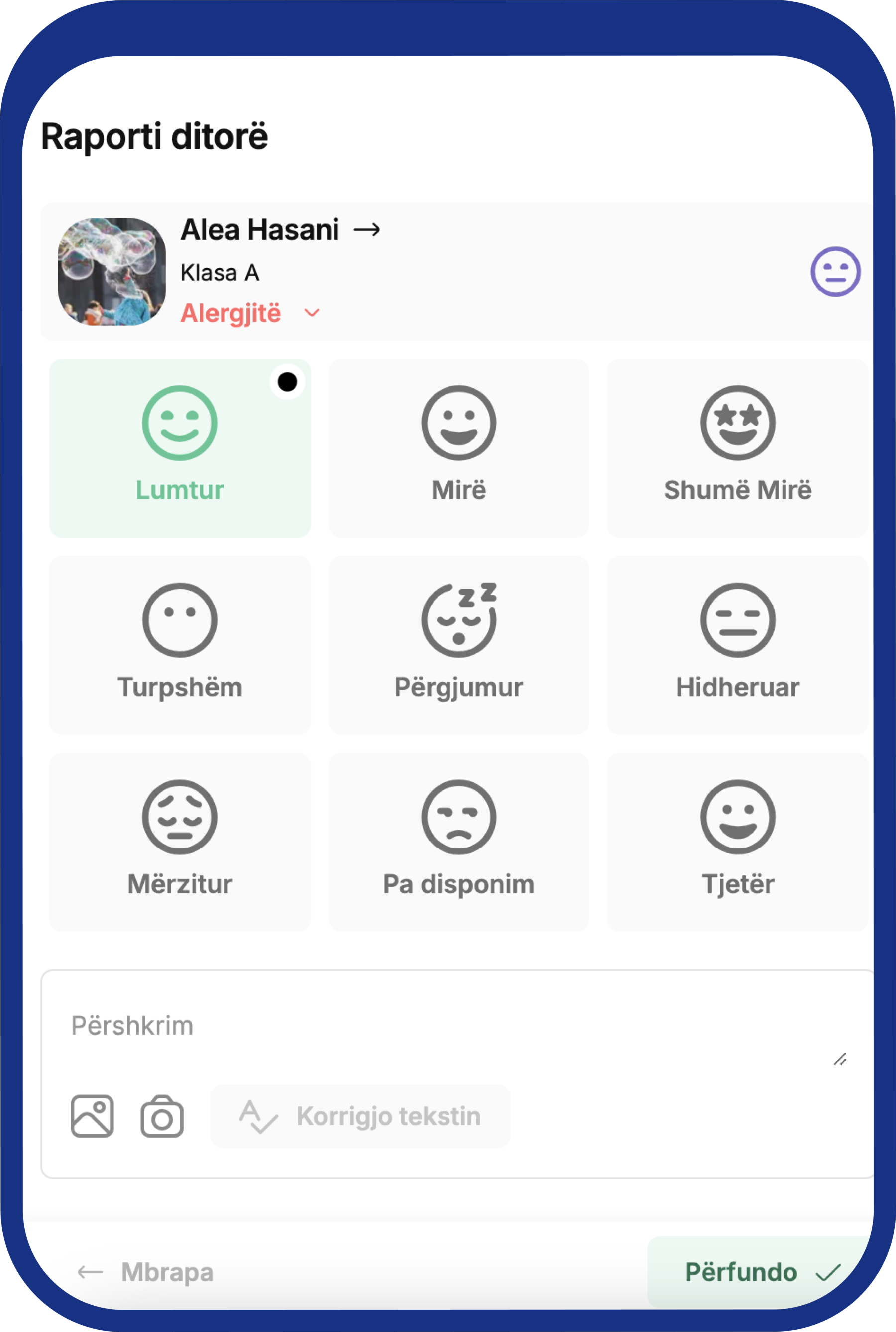Screen dimensions: 896x1332
Task: Select the Mërzitur mood
Action: pos(179,841)
